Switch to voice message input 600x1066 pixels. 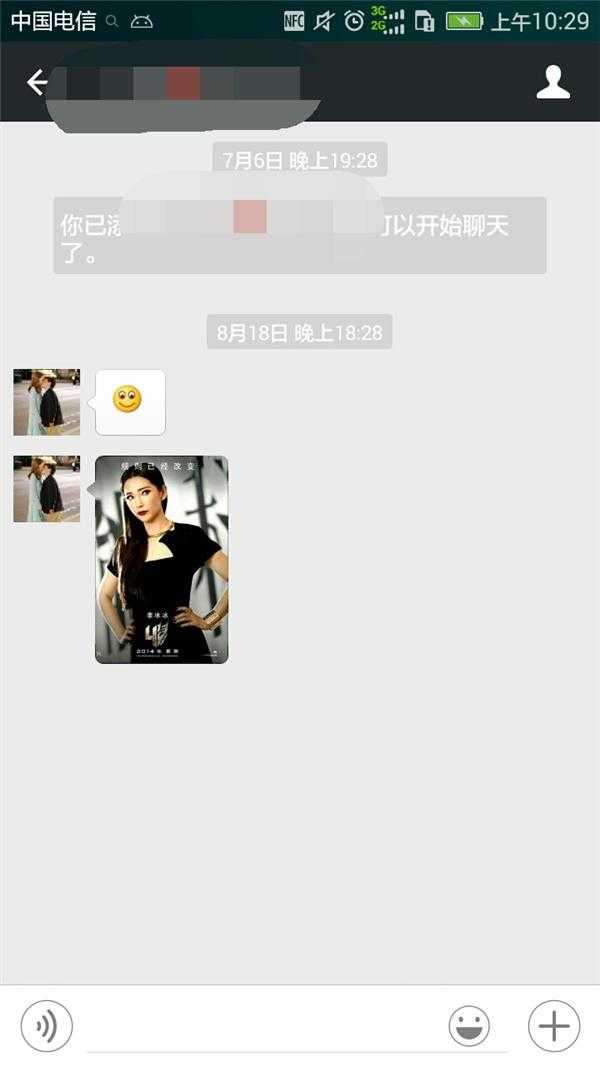[x=46, y=1026]
